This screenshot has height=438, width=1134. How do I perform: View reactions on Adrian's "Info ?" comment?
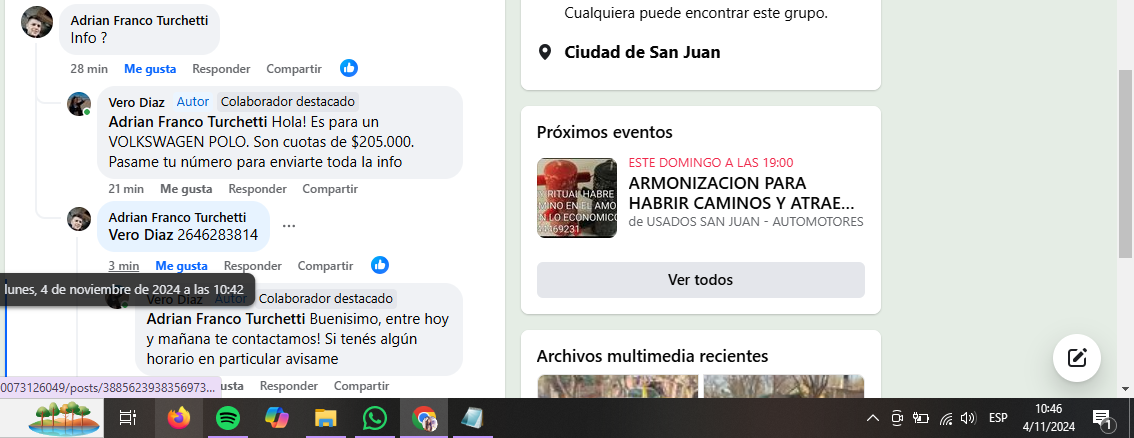click(349, 68)
